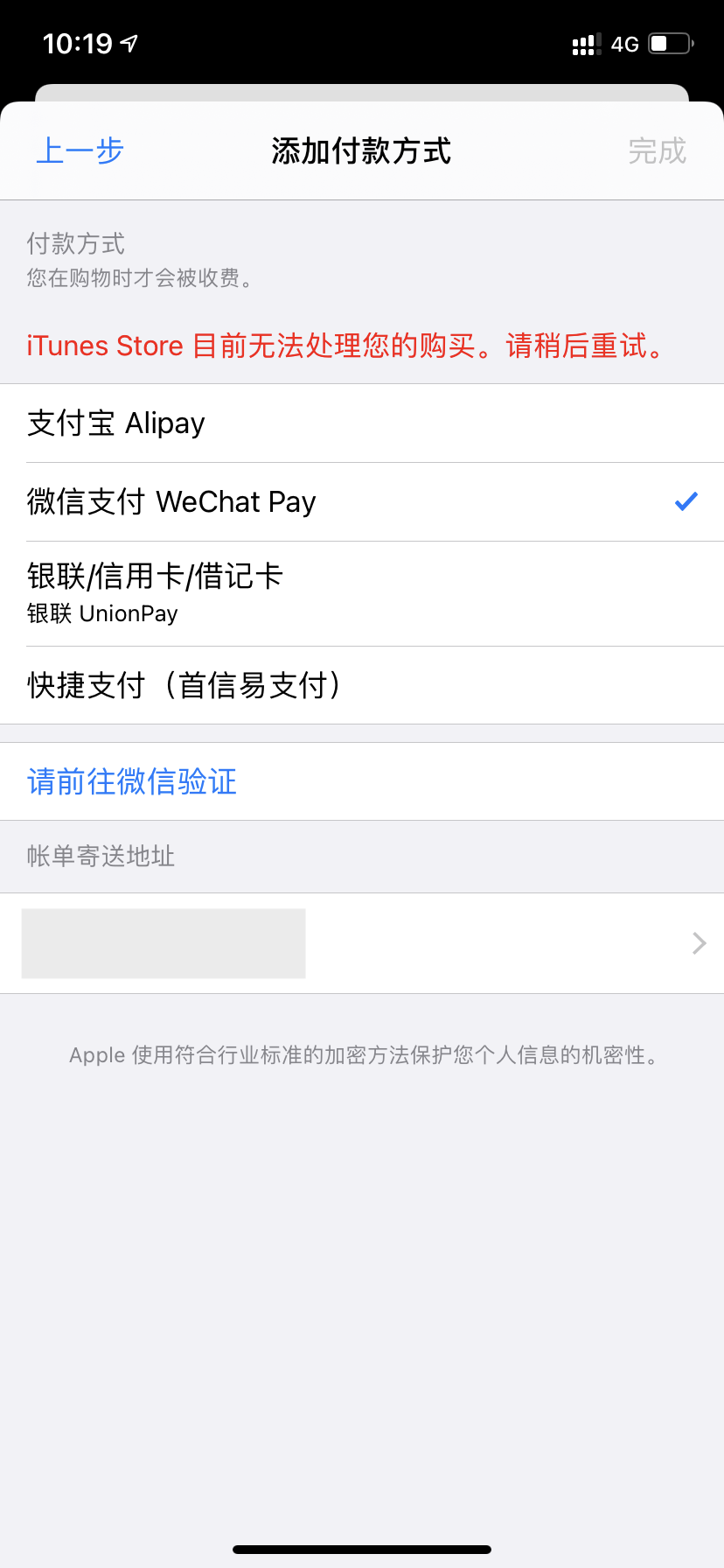Choose 微信支付 WeChat Pay option
This screenshot has width=724, height=1568.
point(171,502)
